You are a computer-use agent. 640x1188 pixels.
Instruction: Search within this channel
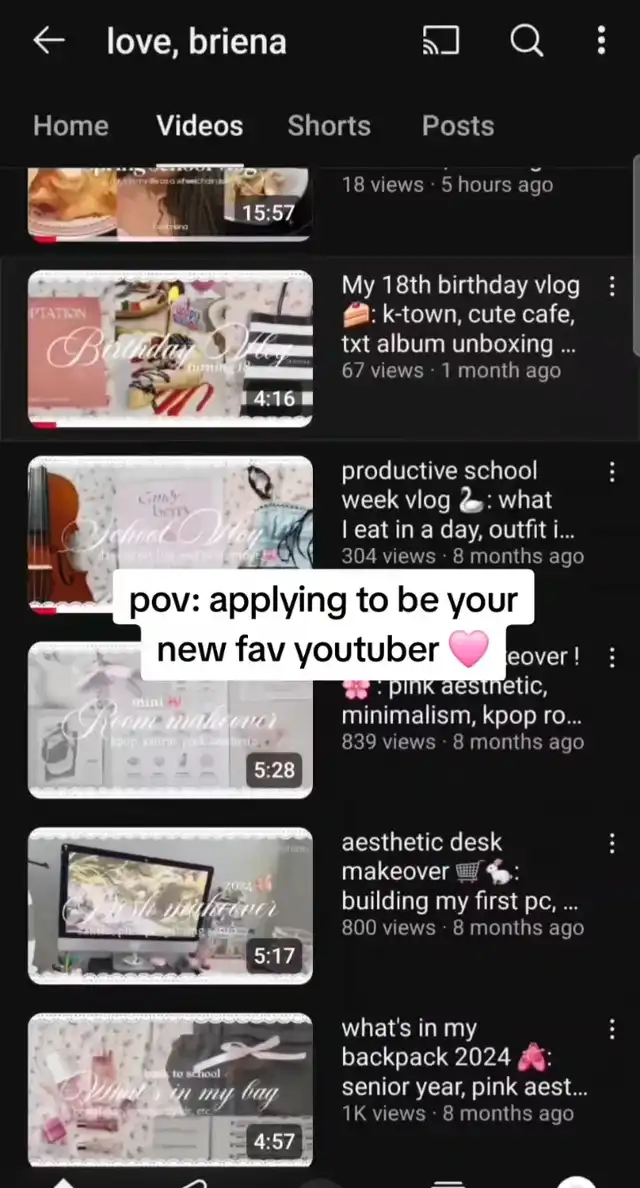526,40
